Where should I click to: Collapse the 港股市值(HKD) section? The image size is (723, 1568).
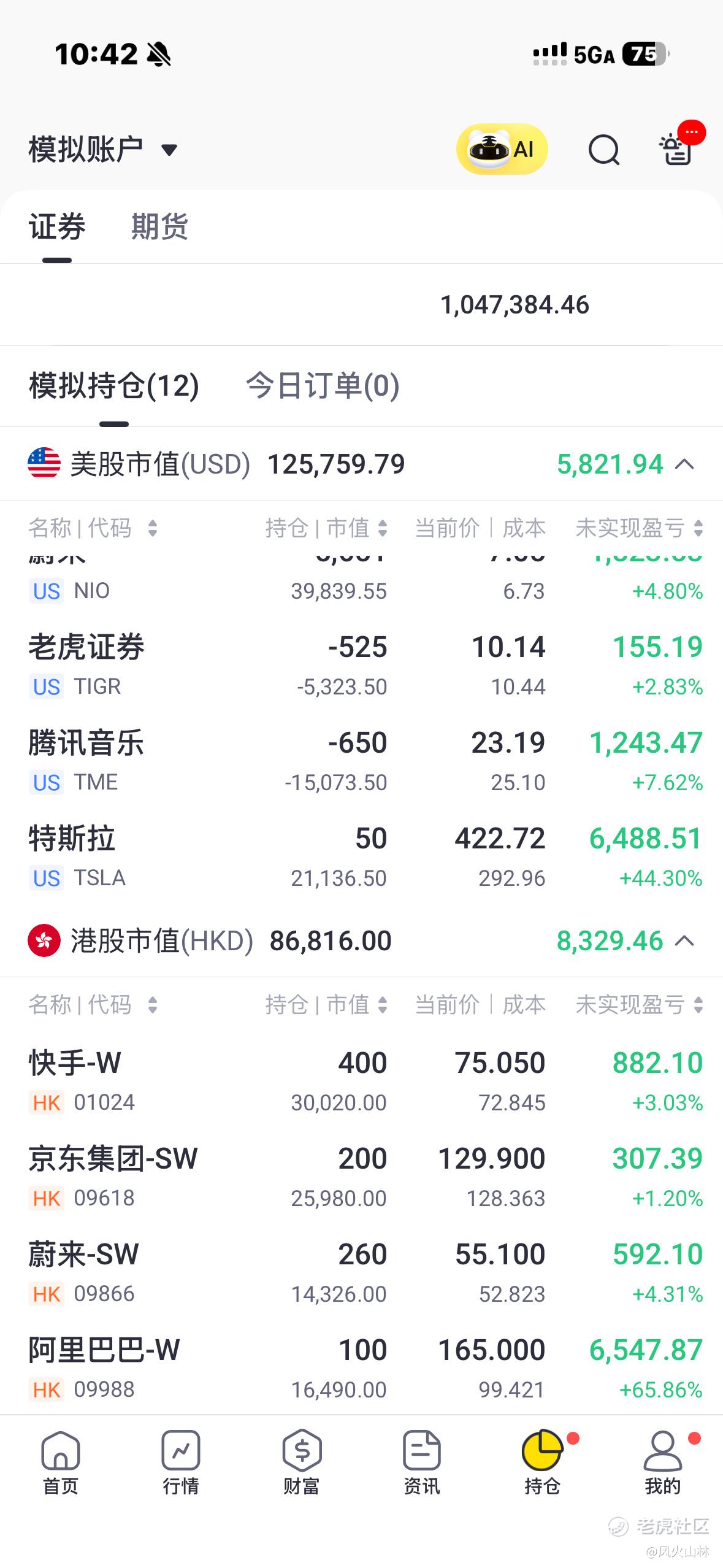684,940
